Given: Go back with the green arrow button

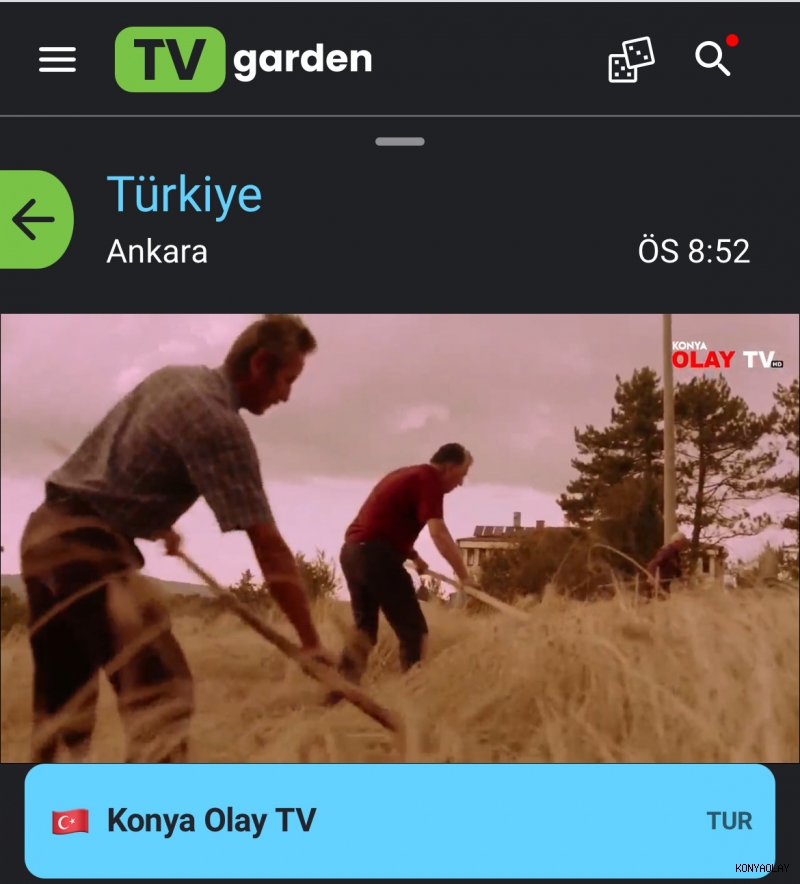Looking at the screenshot, I should 34,220.
